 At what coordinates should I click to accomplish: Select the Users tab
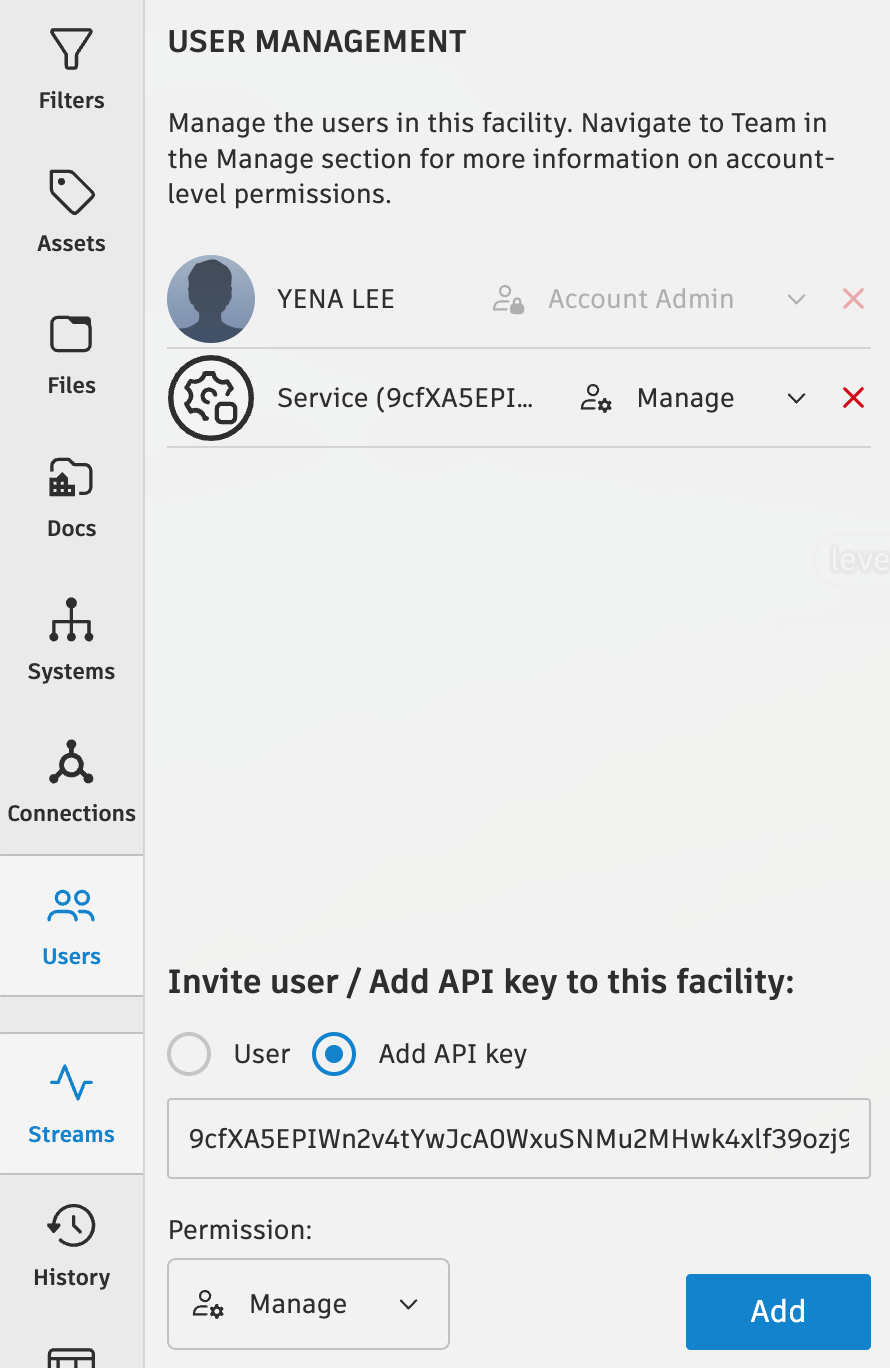[71, 925]
